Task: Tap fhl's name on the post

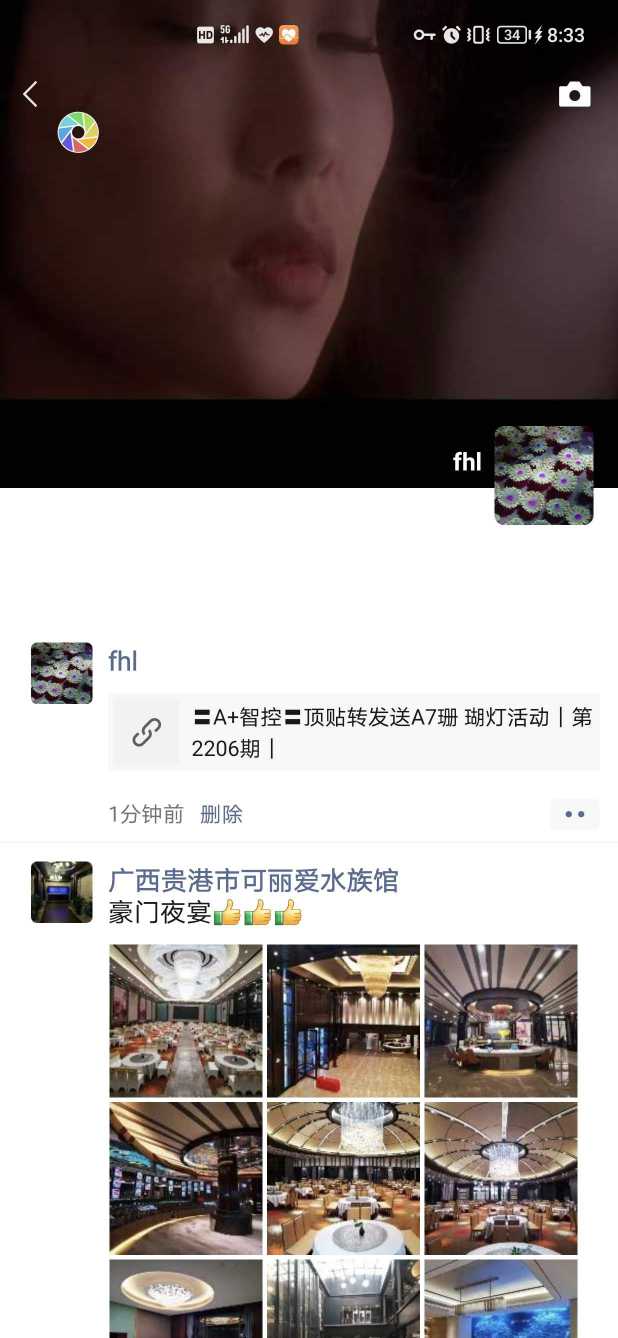Action: (x=123, y=661)
